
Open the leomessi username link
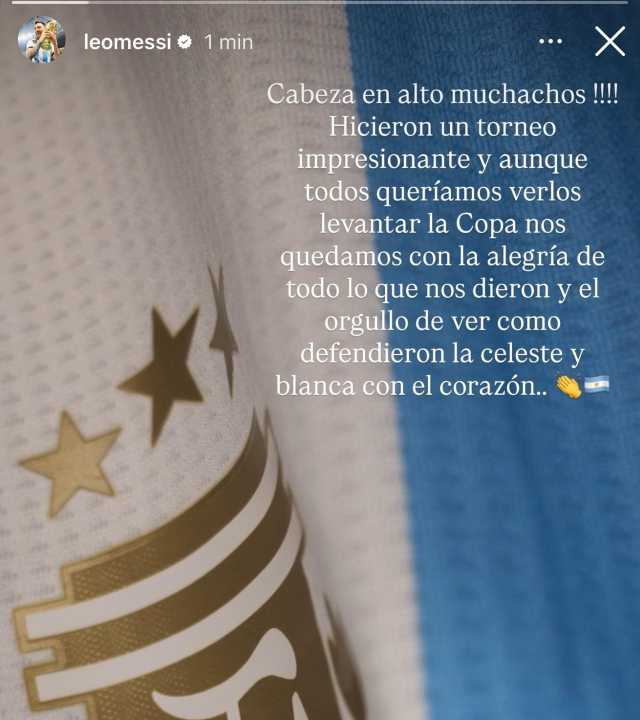tap(127, 42)
